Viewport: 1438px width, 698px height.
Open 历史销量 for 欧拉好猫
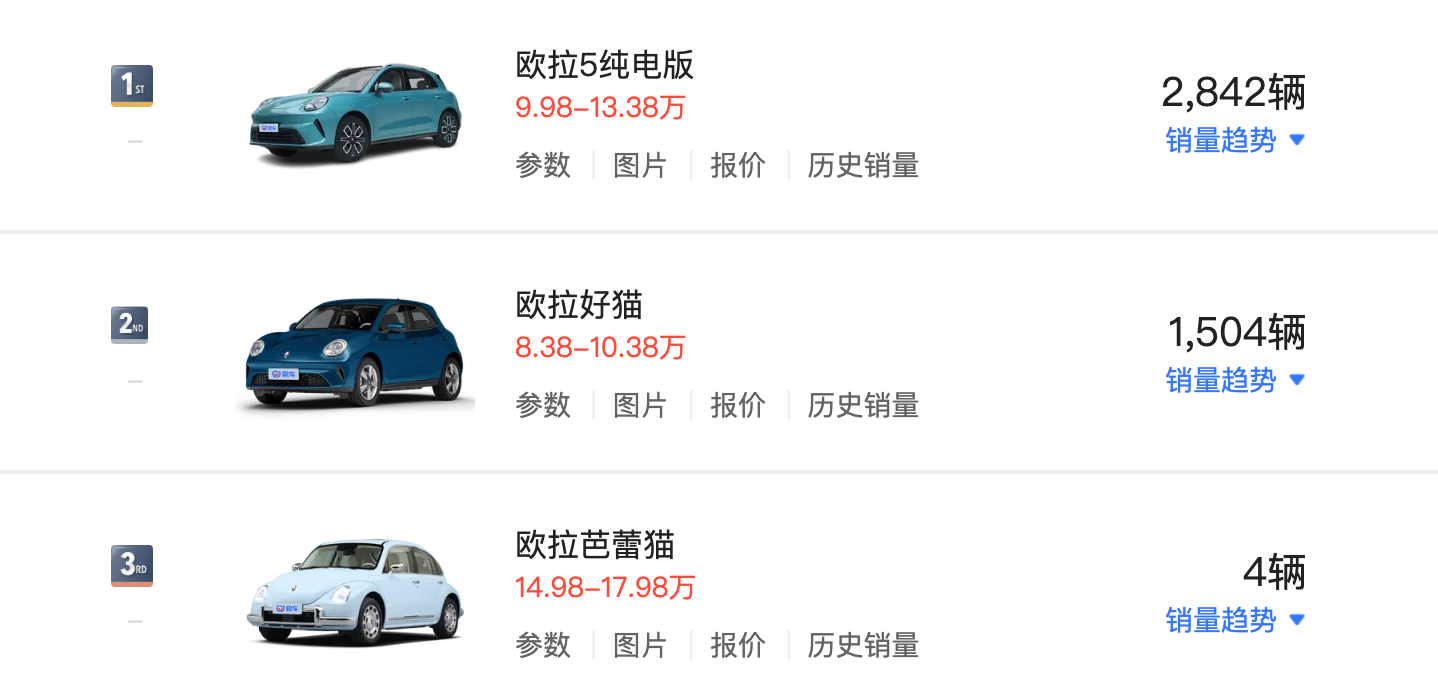pyautogui.click(x=863, y=405)
